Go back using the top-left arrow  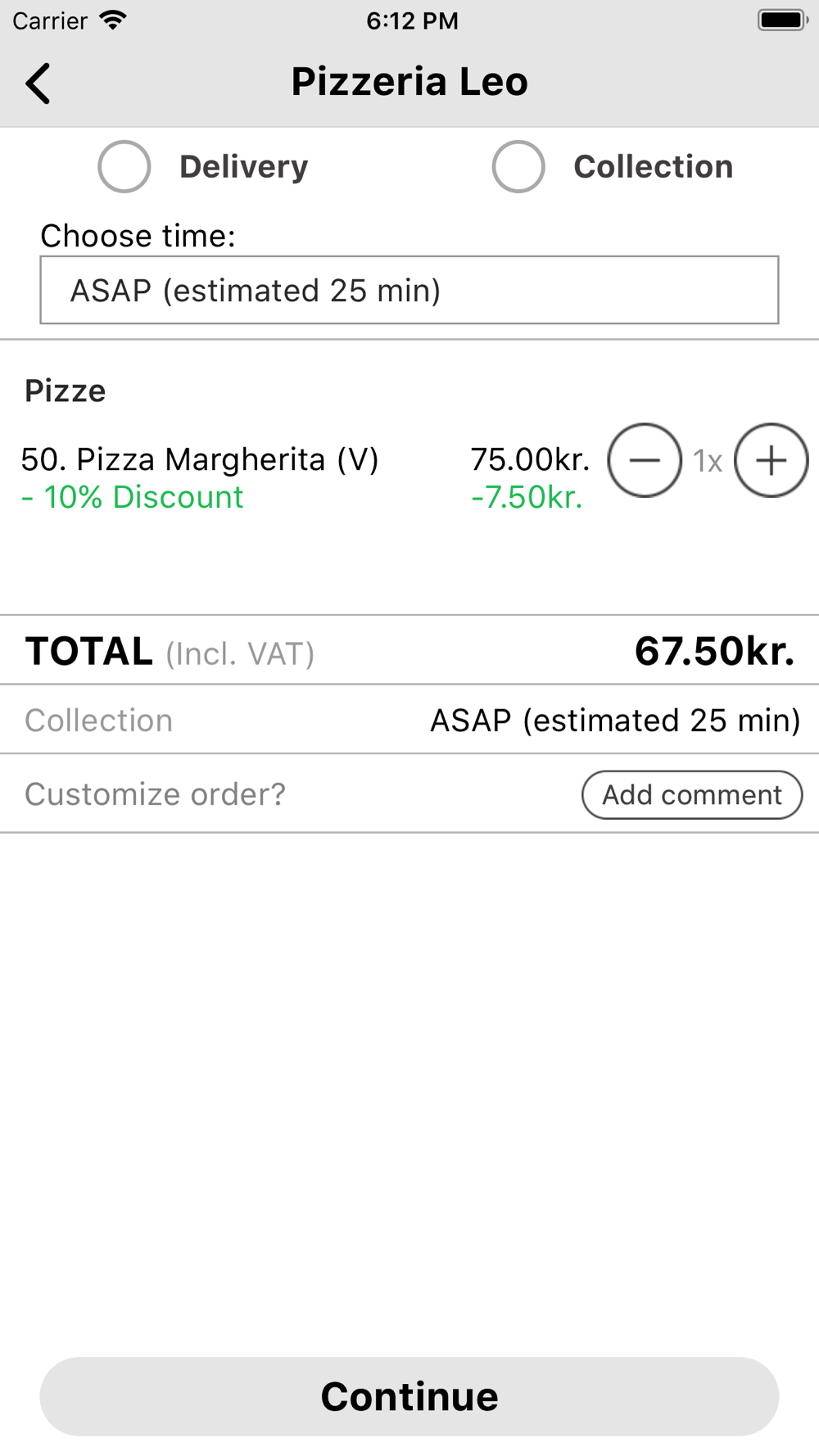point(38,84)
